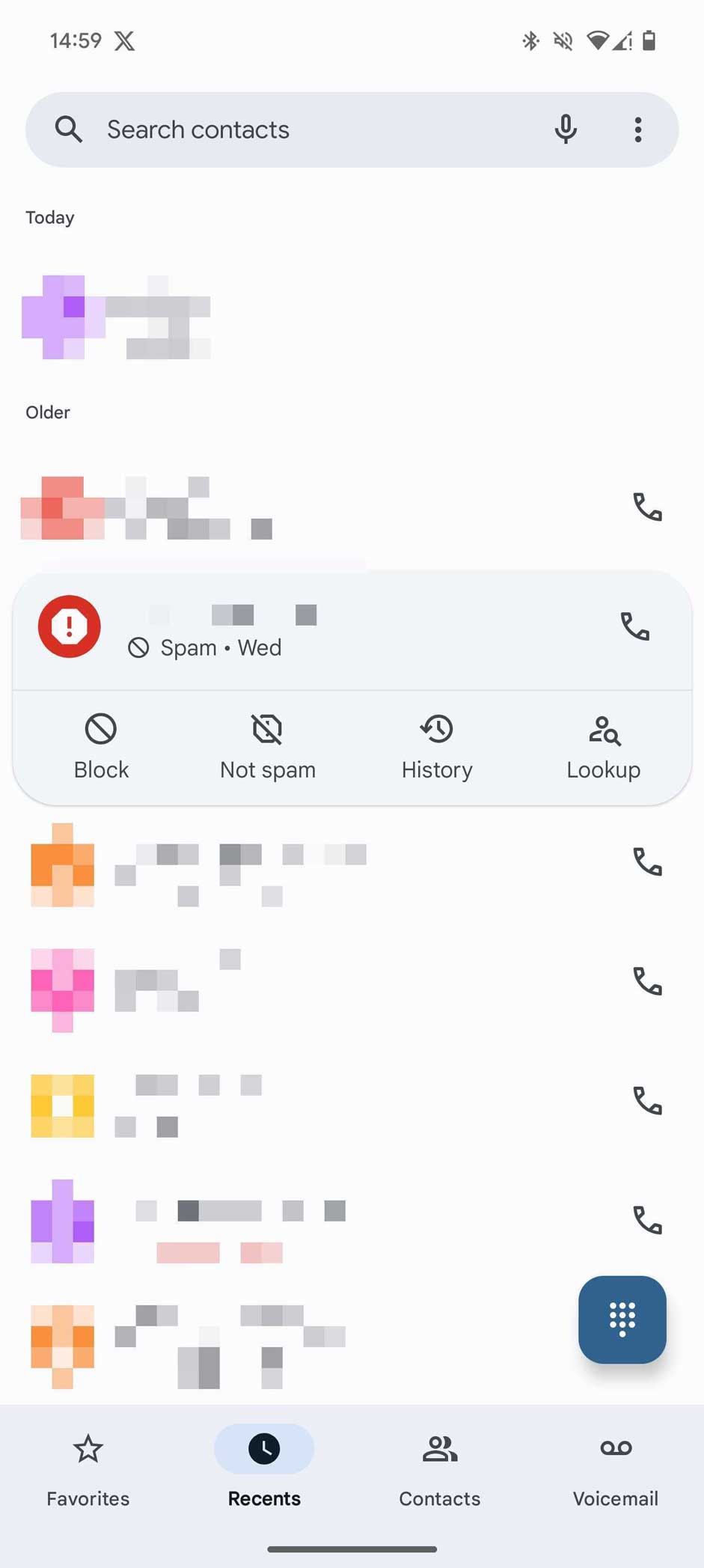
Task: Select the Lookup option for spam call
Action: click(x=604, y=746)
